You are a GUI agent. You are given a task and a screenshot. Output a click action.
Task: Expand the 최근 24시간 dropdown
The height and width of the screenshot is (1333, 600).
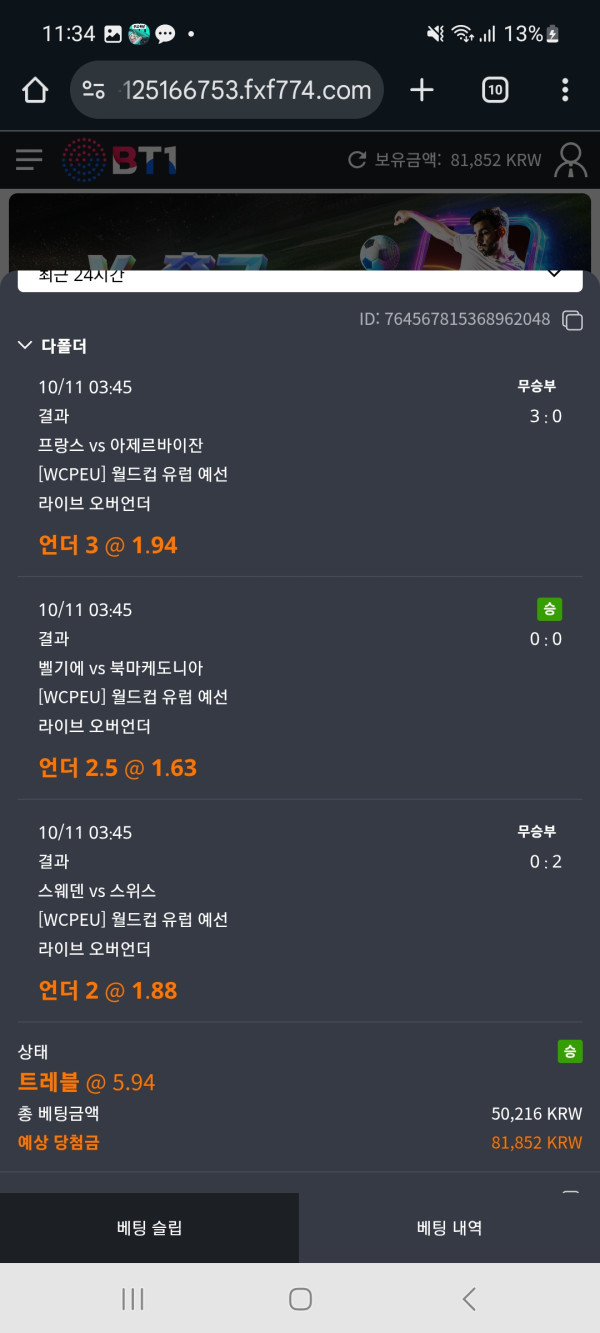554,275
